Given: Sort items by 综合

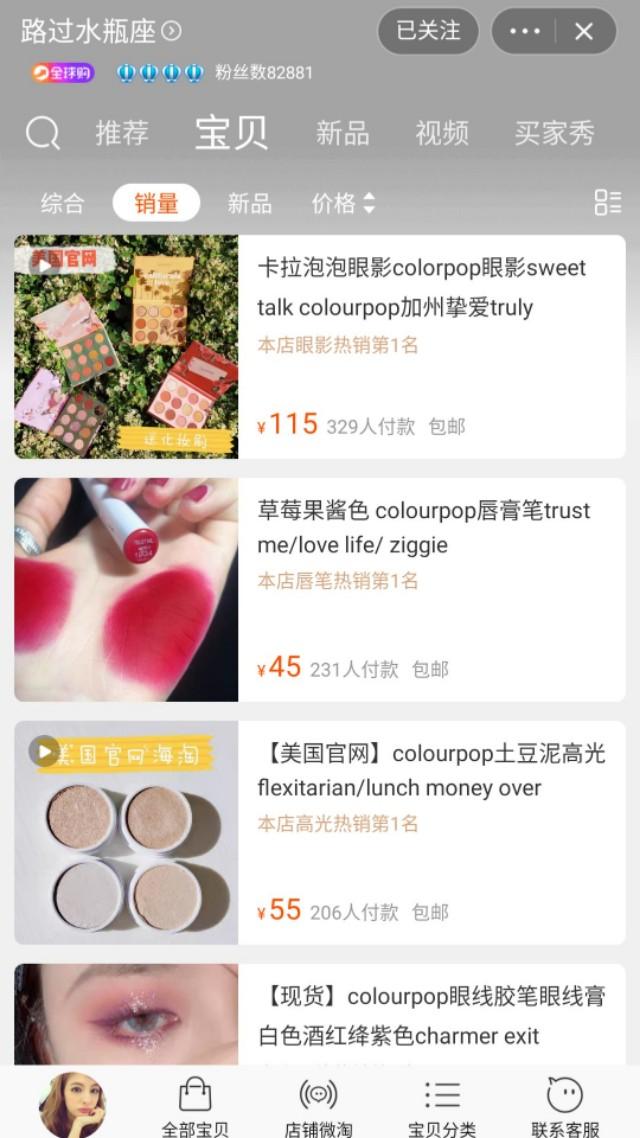Looking at the screenshot, I should pyautogui.click(x=62, y=203).
